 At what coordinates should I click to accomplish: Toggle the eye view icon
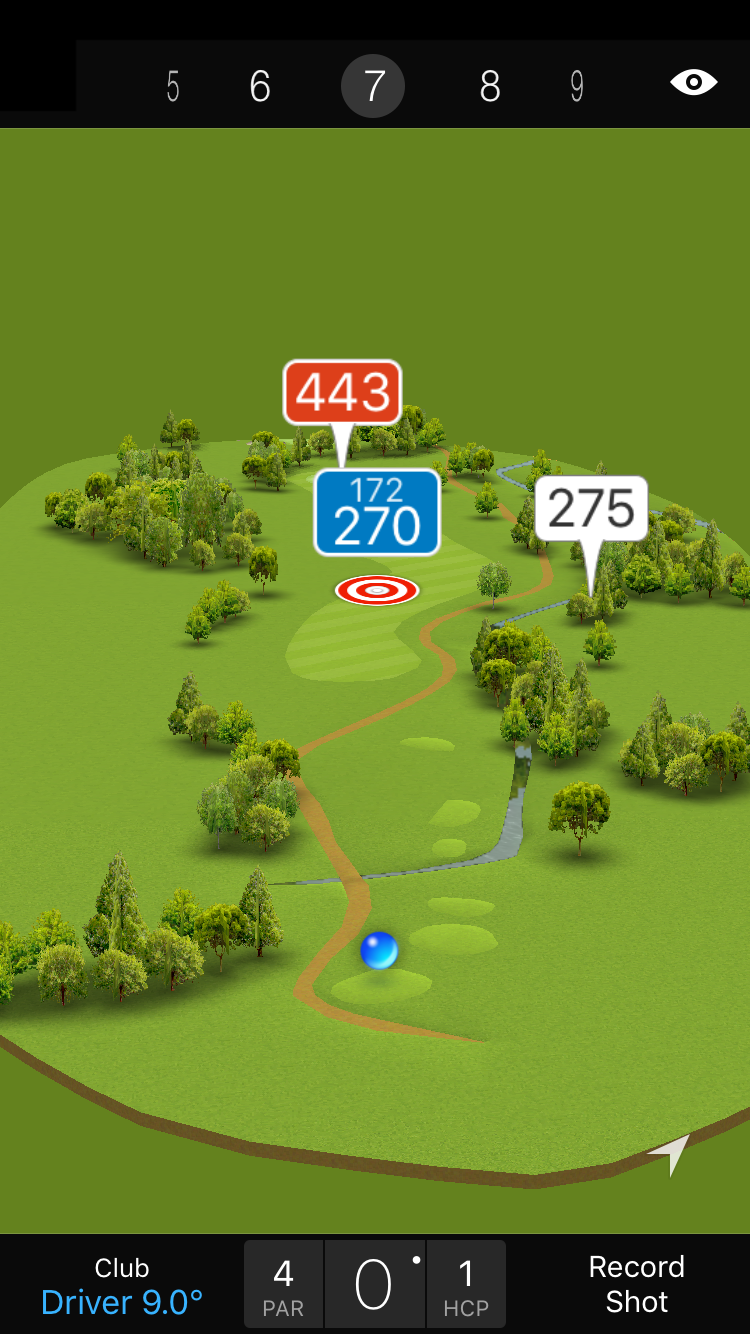click(x=693, y=82)
